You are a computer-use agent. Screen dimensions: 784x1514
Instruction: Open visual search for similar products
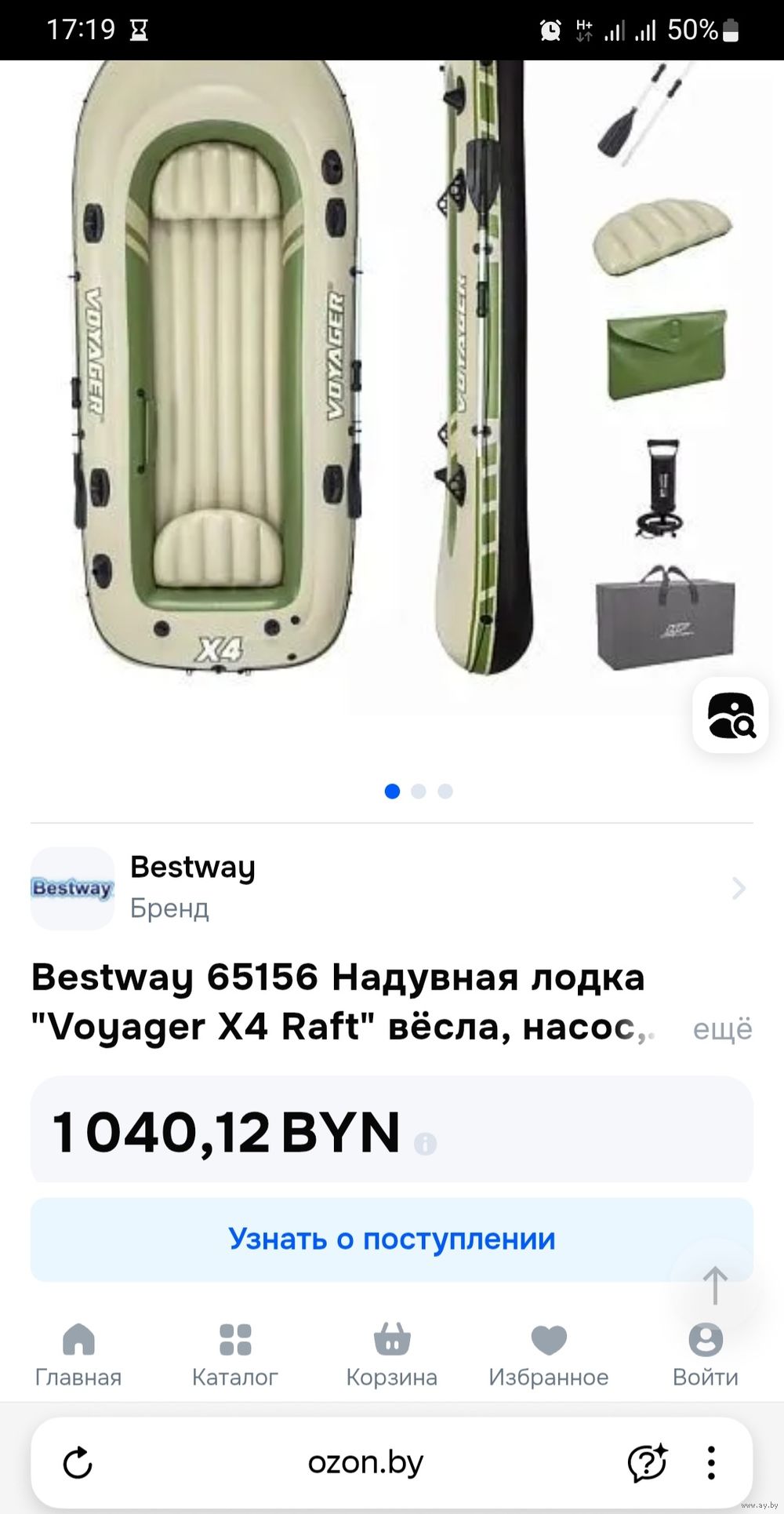click(x=731, y=715)
